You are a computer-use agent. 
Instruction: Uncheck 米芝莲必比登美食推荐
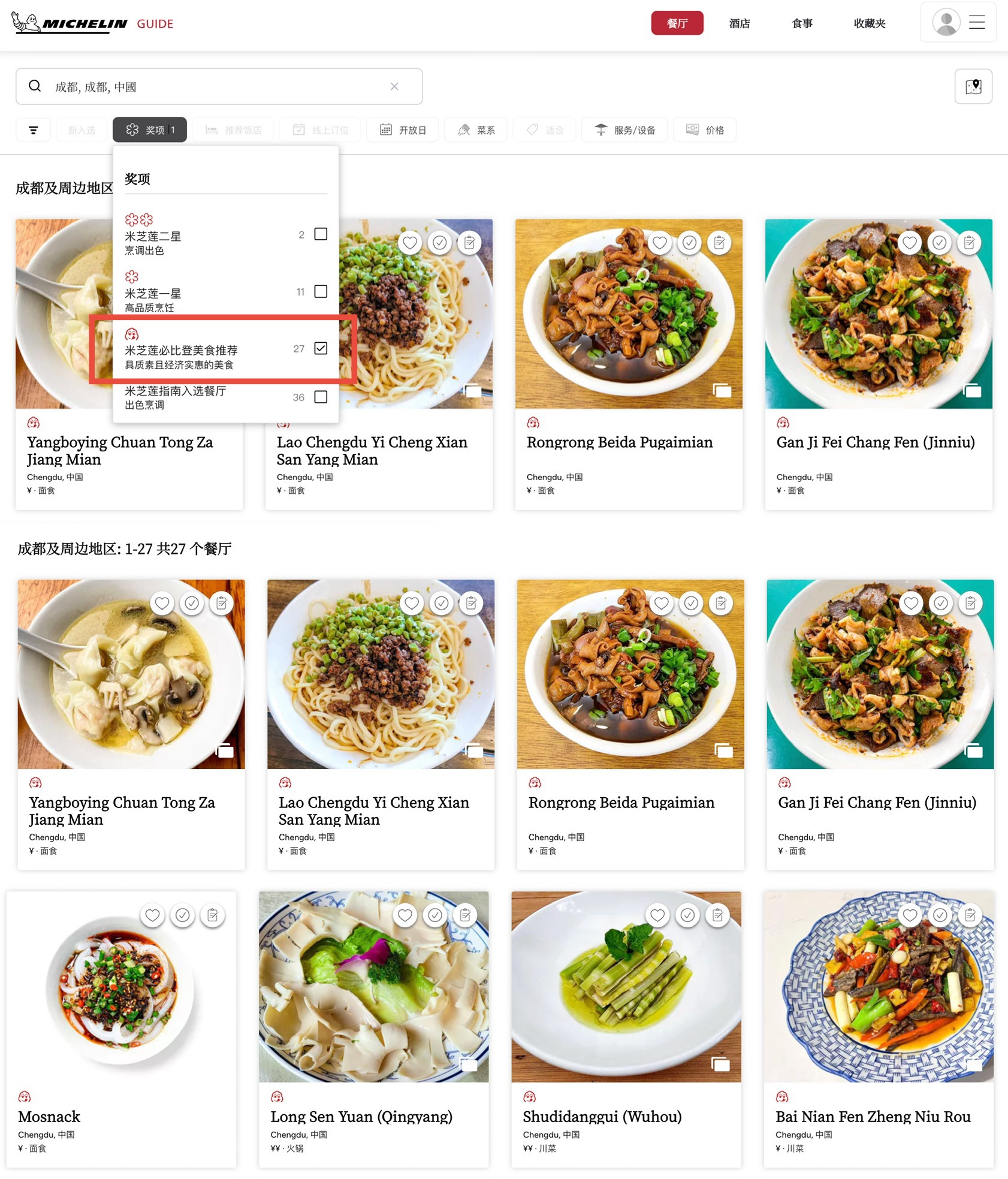321,348
